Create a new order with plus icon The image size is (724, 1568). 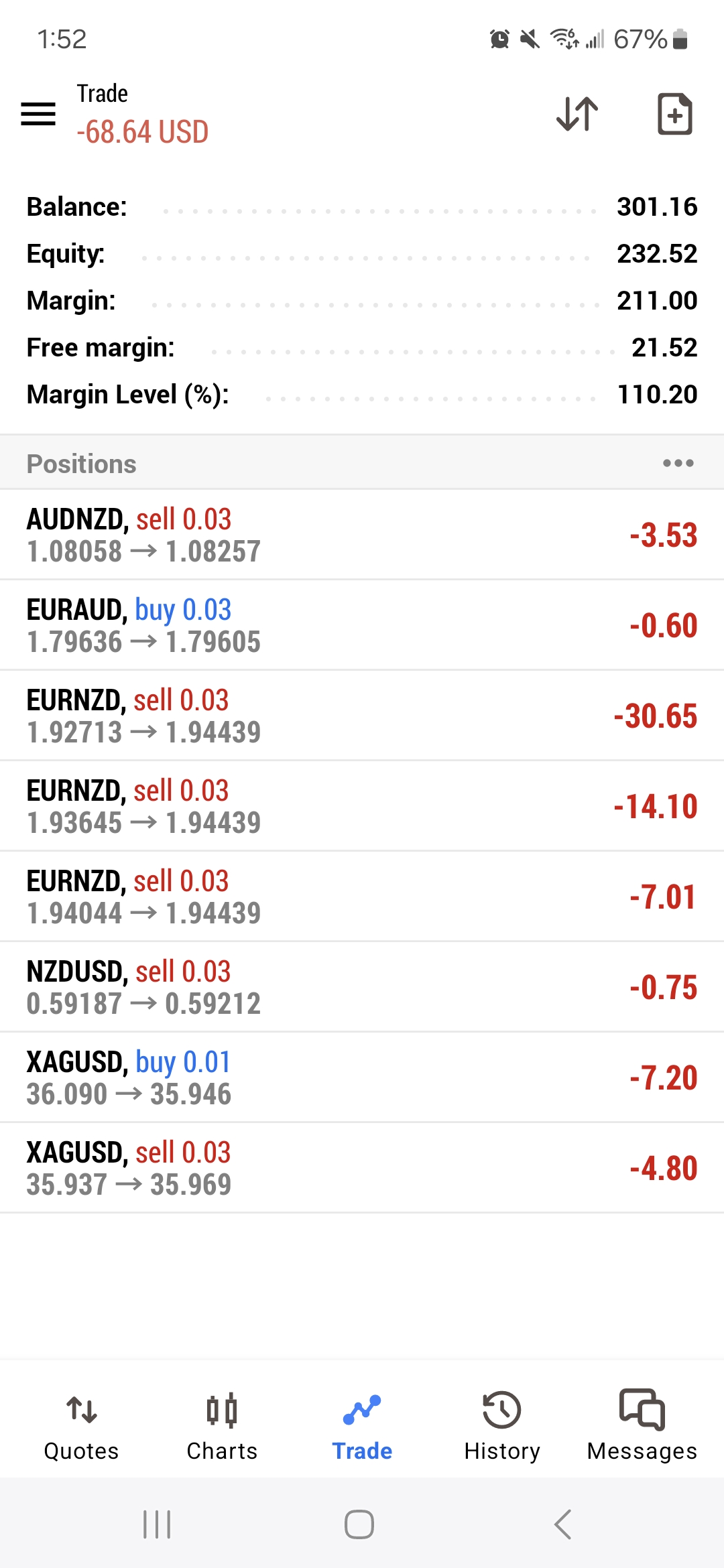pyautogui.click(x=674, y=114)
